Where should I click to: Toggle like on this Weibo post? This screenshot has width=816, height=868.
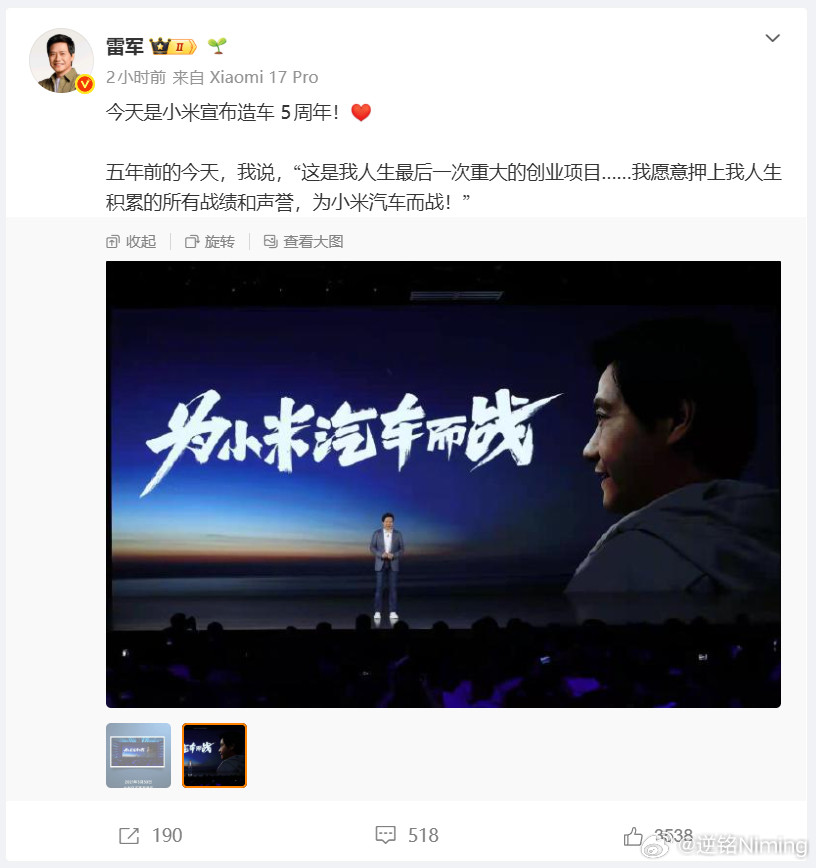pyautogui.click(x=634, y=833)
